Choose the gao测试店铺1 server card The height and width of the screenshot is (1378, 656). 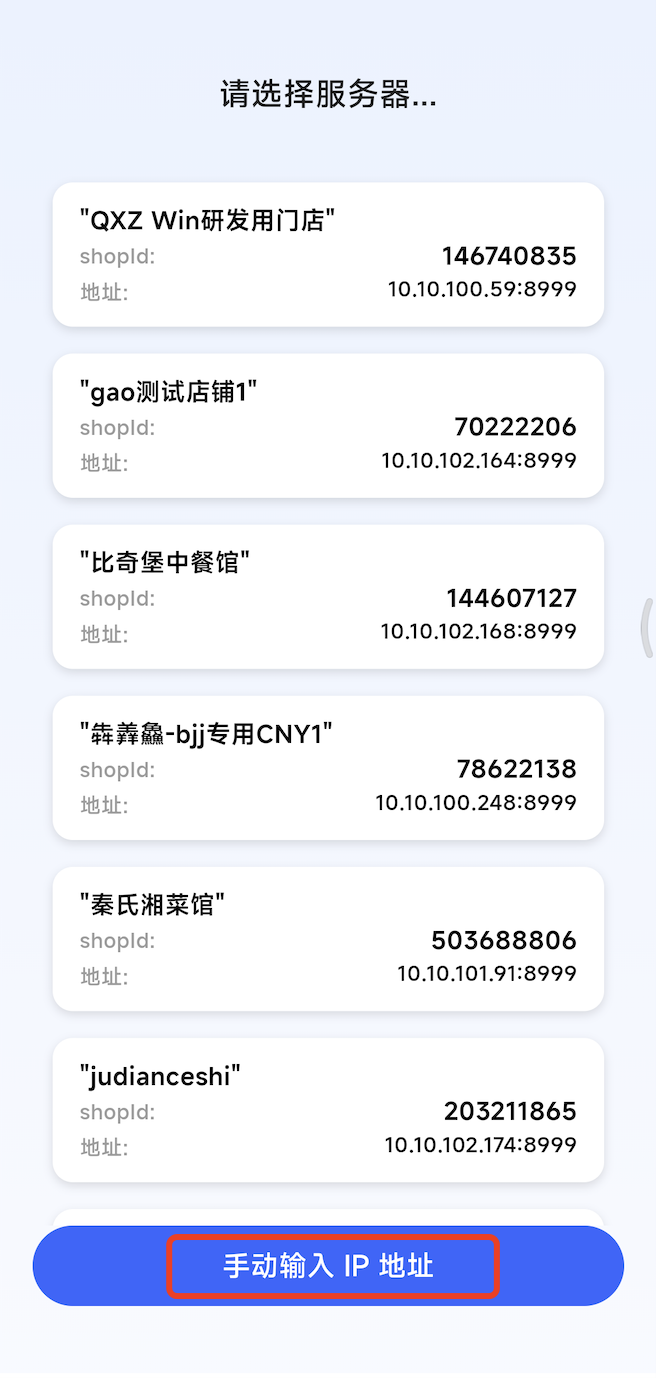coord(328,425)
